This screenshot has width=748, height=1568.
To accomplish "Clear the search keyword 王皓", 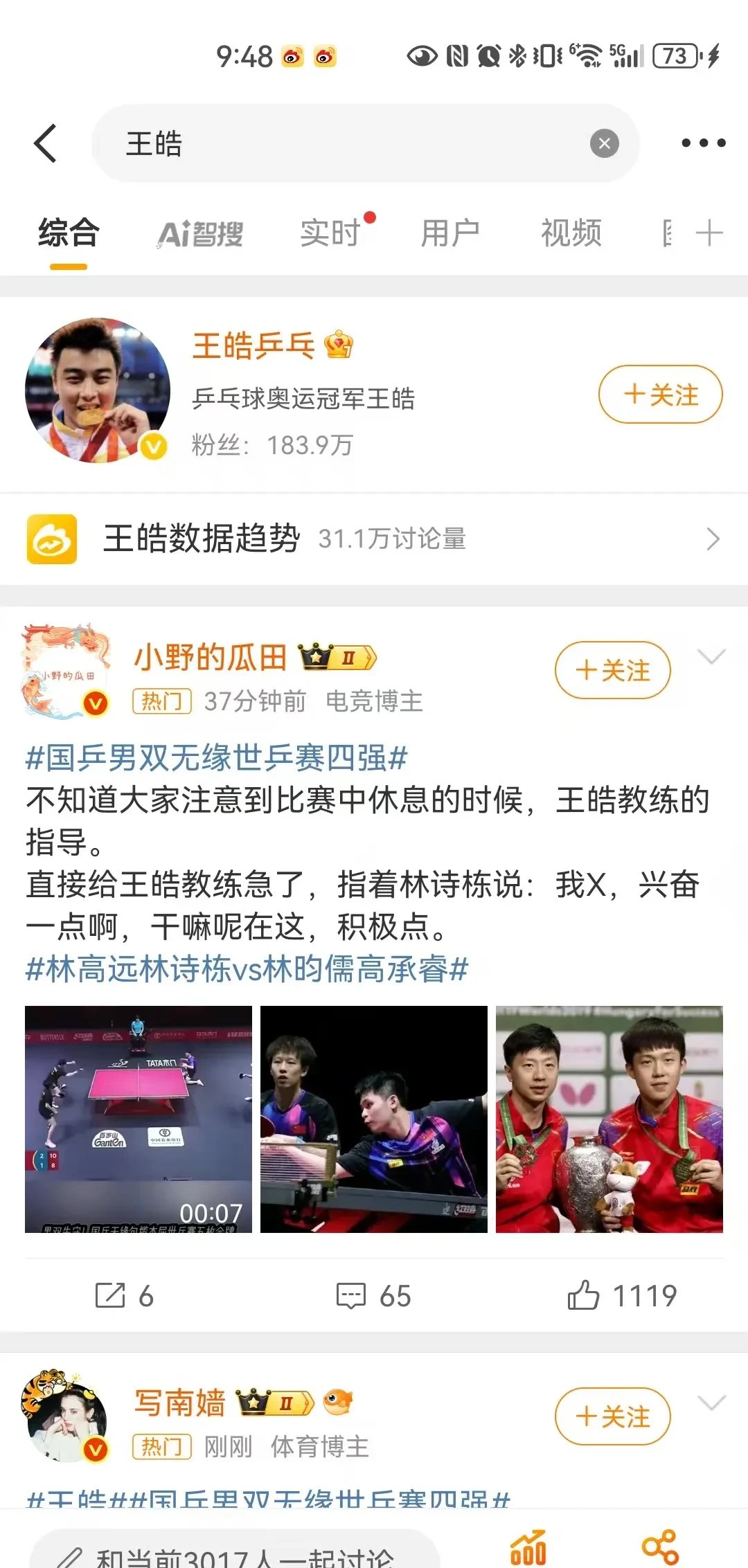I will 605,143.
